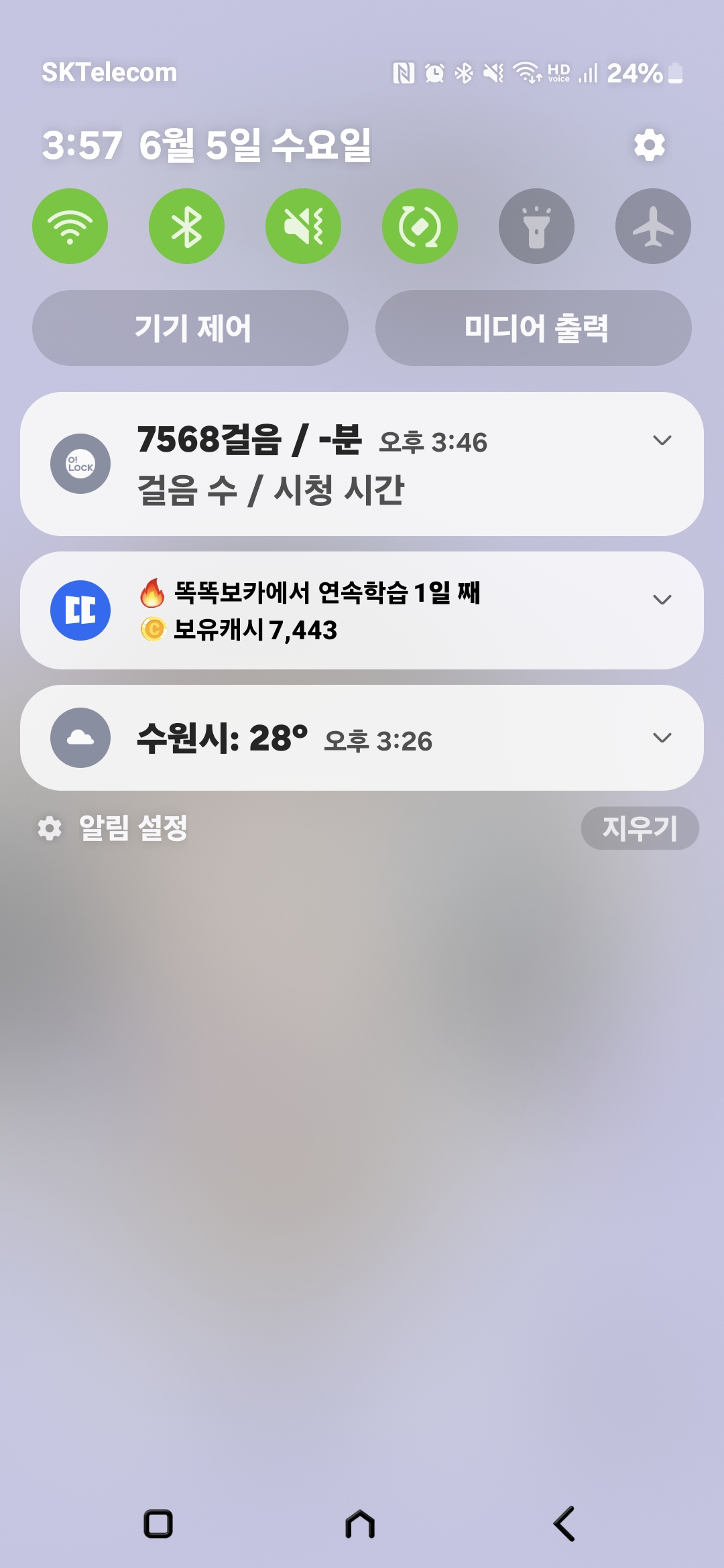This screenshot has width=724, height=1568.
Task: Clear all notifications with 지우기
Action: click(640, 828)
